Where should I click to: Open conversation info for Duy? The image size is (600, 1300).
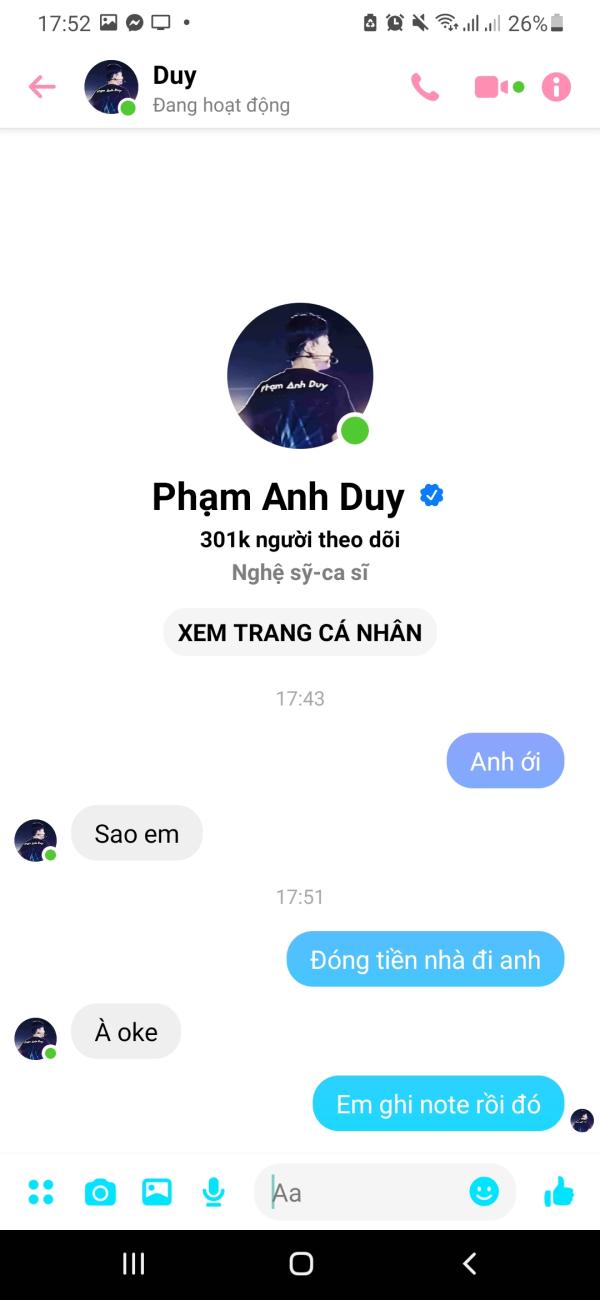(x=556, y=87)
